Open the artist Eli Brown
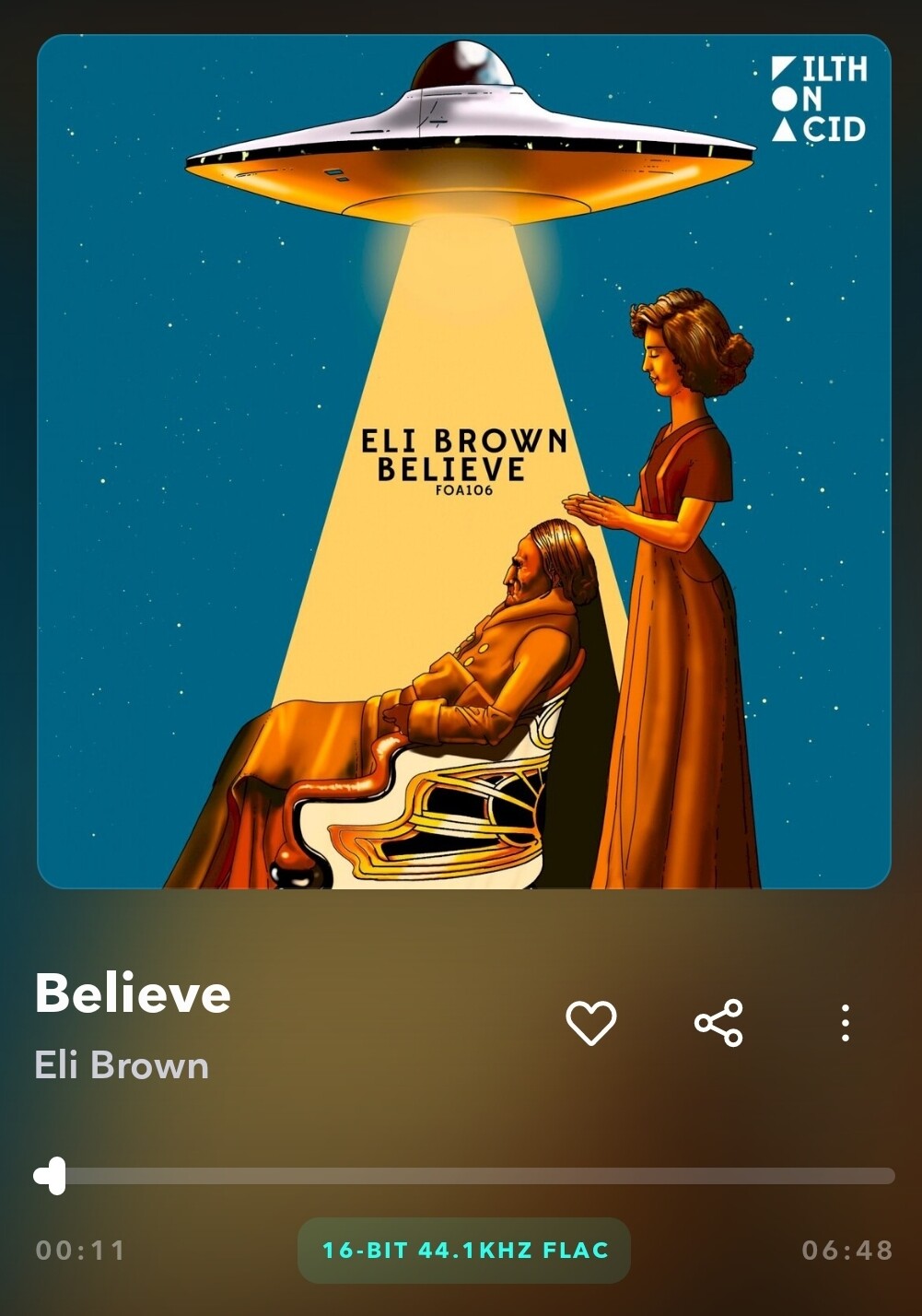 pos(122,1065)
